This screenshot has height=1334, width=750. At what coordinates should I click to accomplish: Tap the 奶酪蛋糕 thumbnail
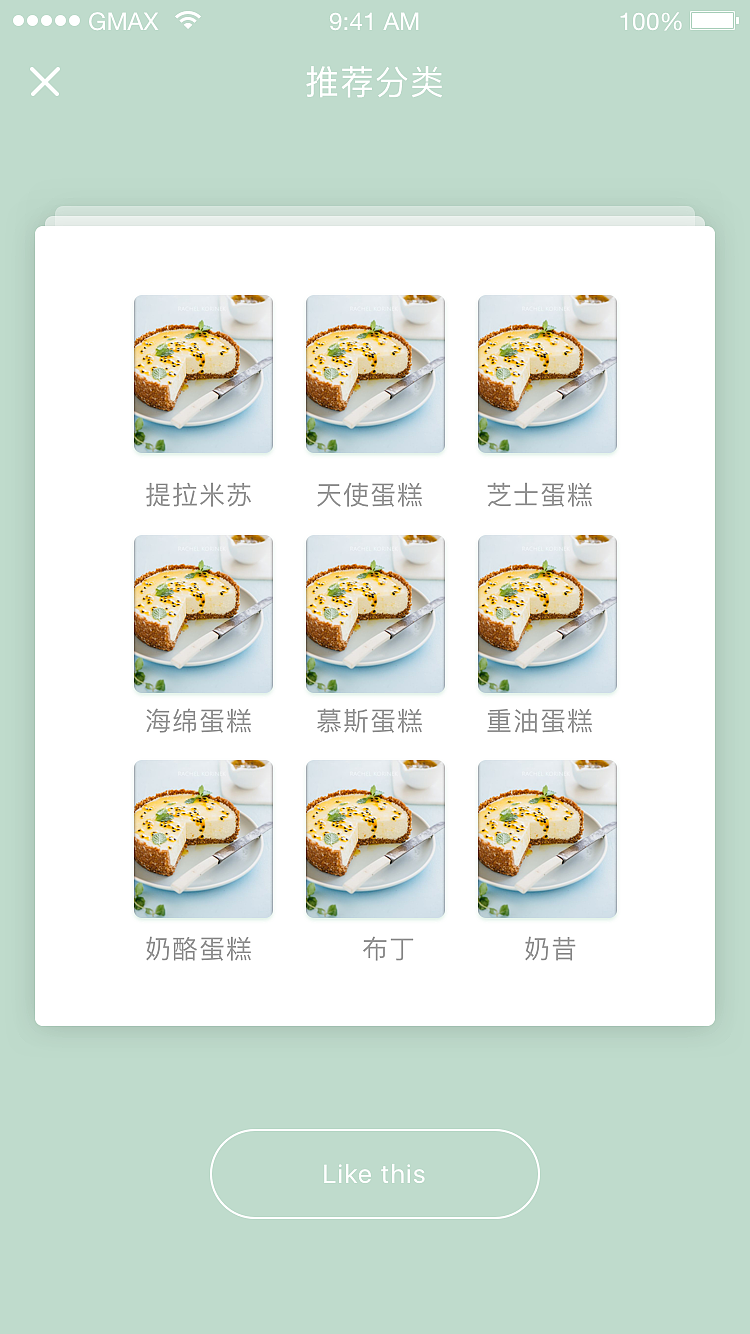pyautogui.click(x=202, y=838)
